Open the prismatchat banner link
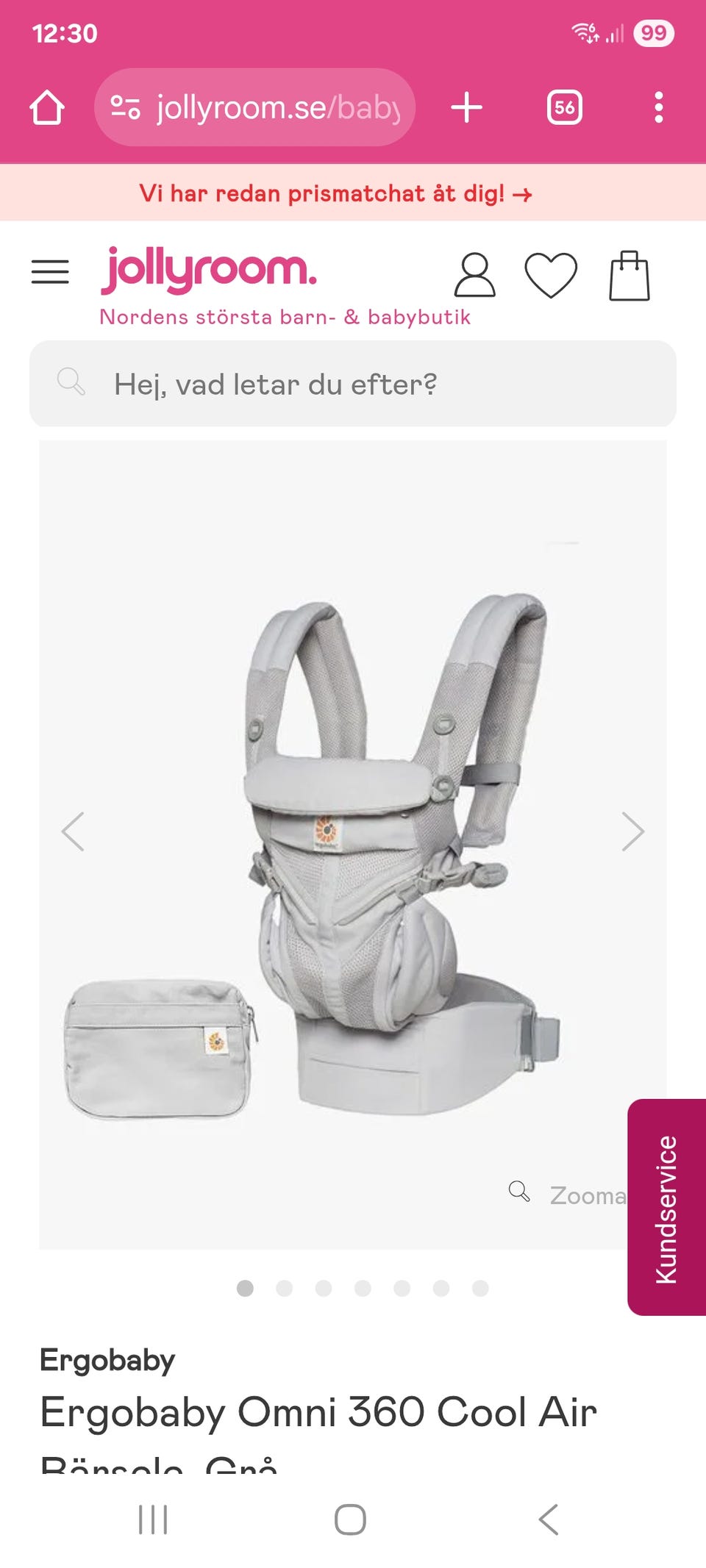The image size is (706, 1568). coord(335,193)
